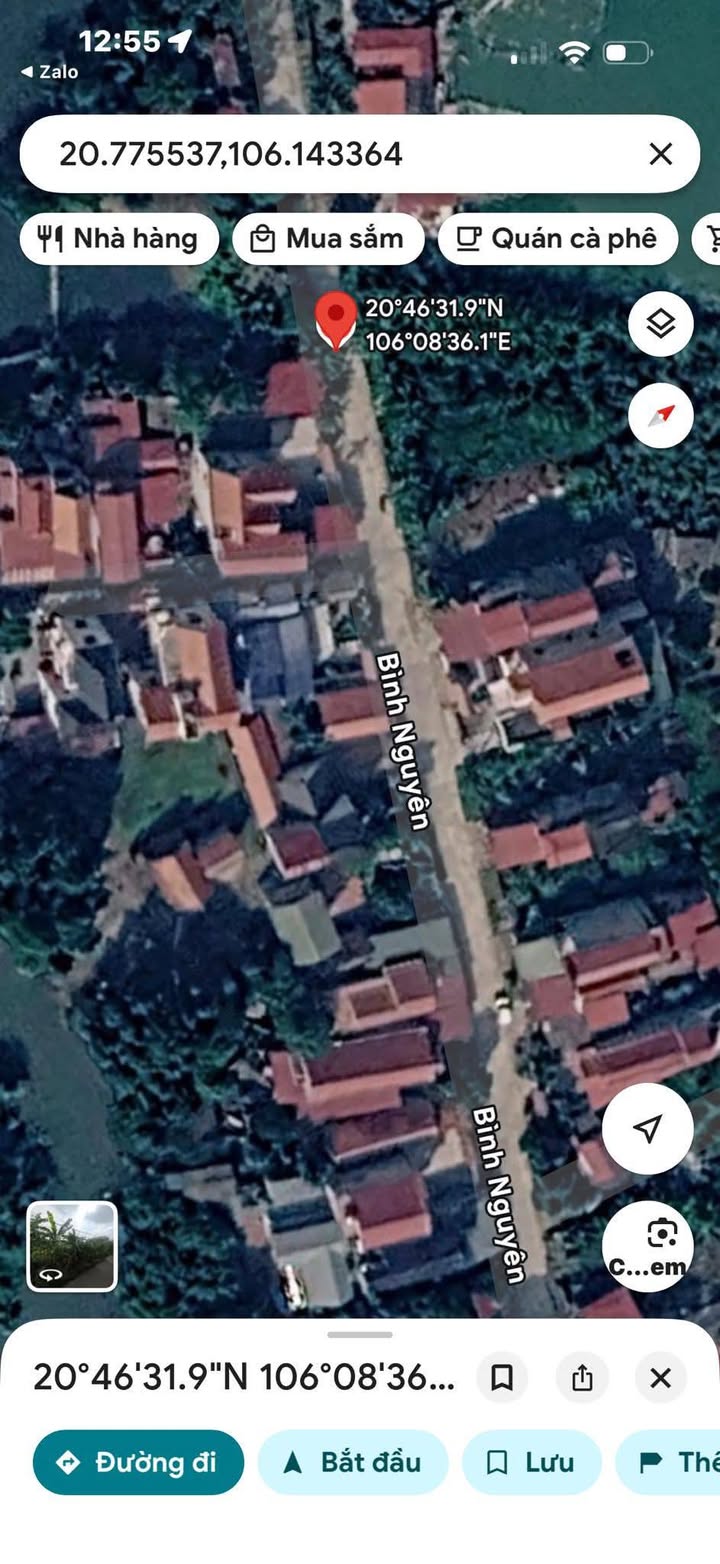Image resolution: width=720 pixels, height=1564 pixels.
Task: Share this dropped pin location
Action: (582, 1378)
